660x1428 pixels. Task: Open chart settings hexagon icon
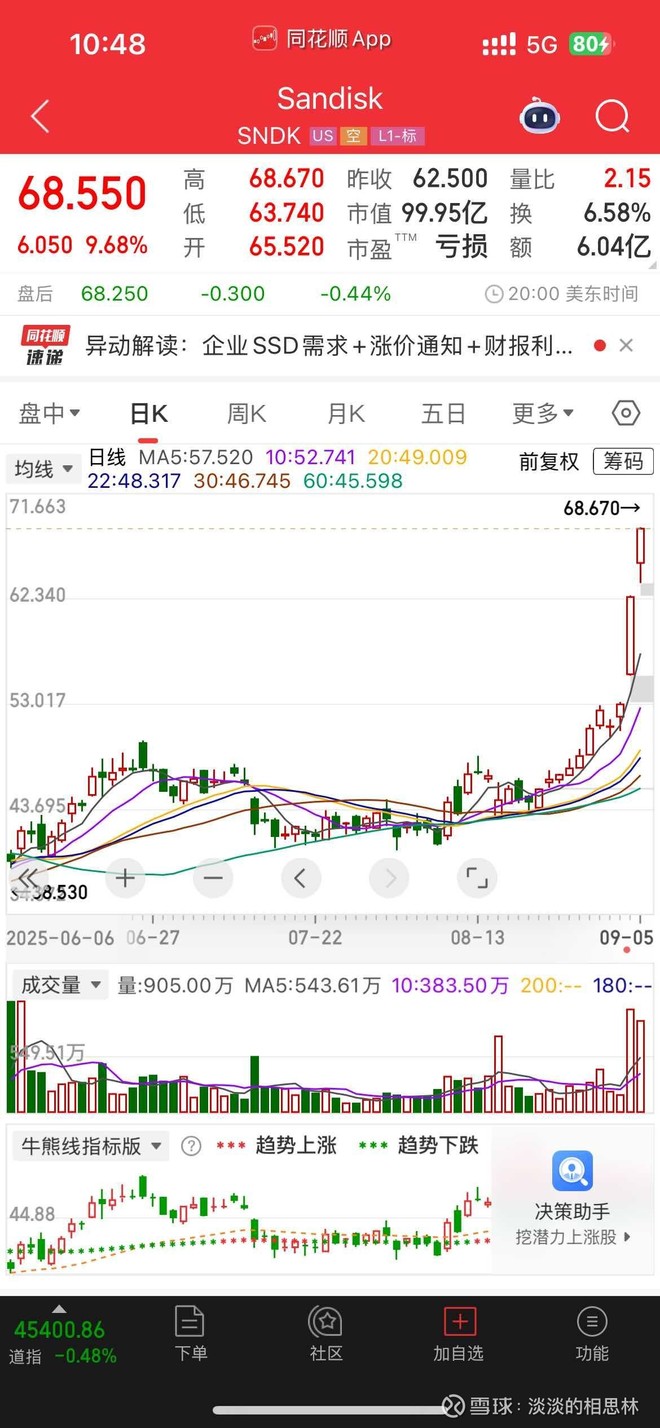pyautogui.click(x=625, y=413)
